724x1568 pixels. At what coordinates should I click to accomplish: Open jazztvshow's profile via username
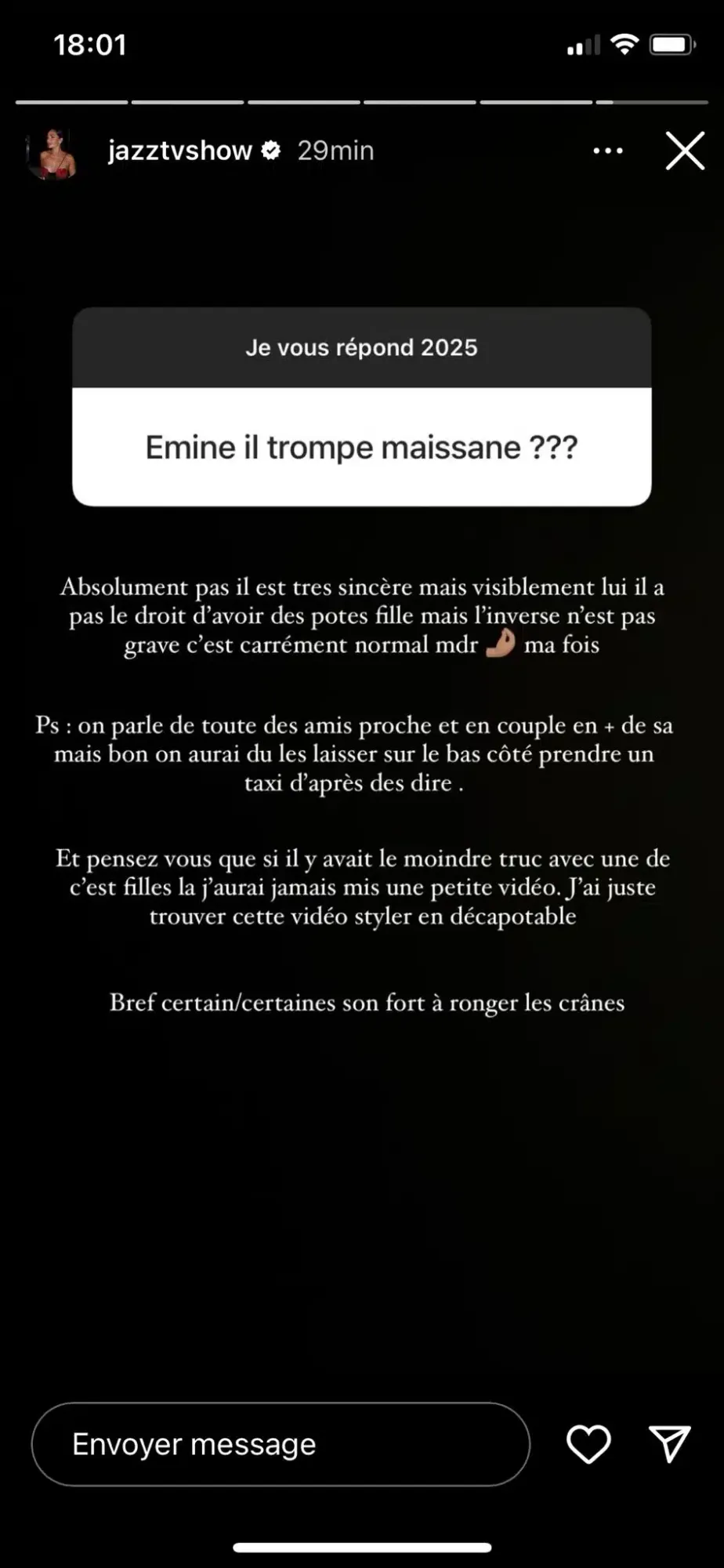(179, 150)
